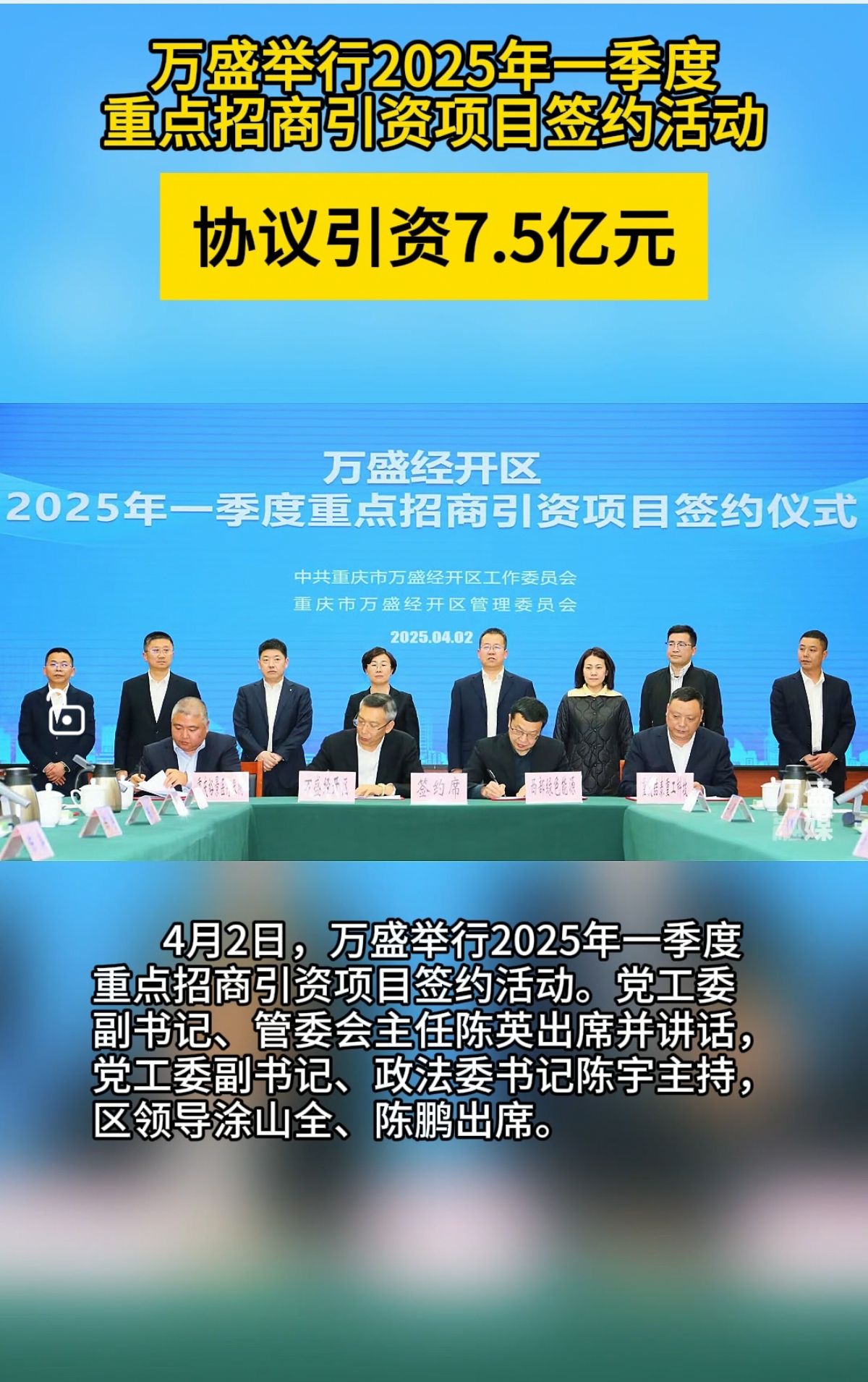Lock the video player screen controls

coord(67,716)
